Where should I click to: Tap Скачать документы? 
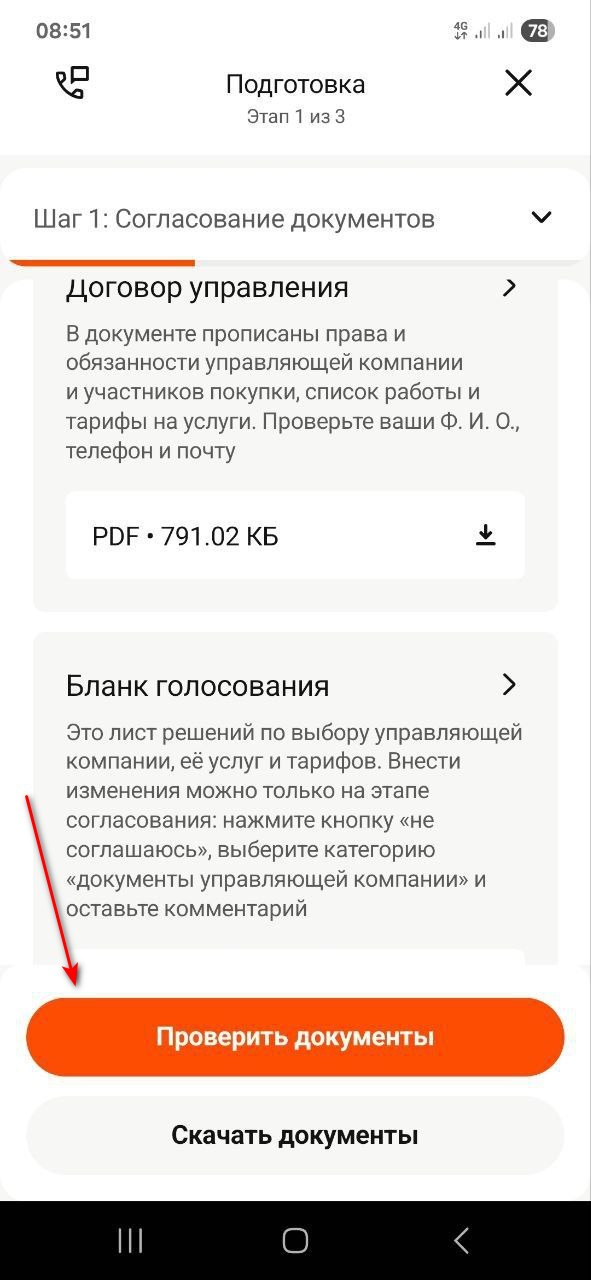point(295,1135)
